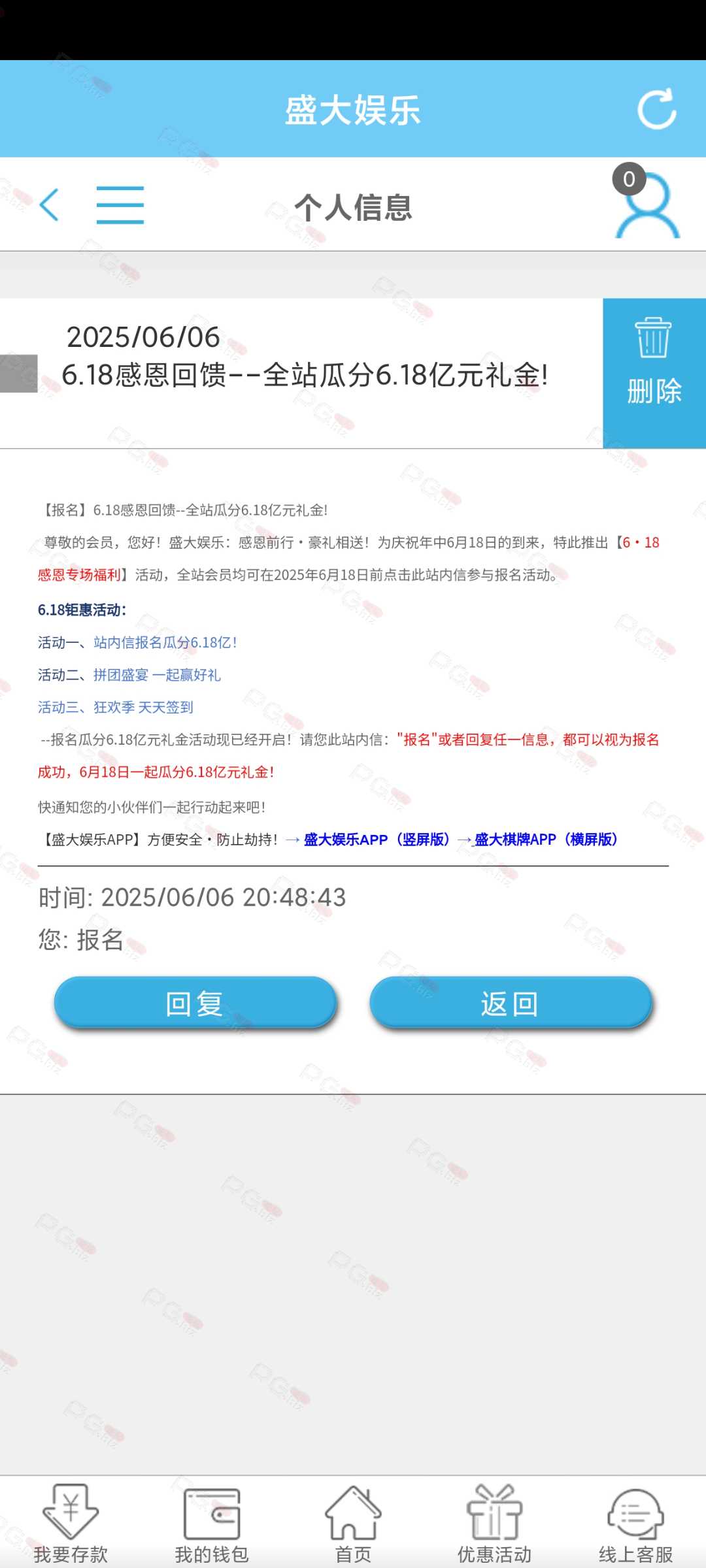Go to the 首页 home tab

click(x=353, y=1524)
